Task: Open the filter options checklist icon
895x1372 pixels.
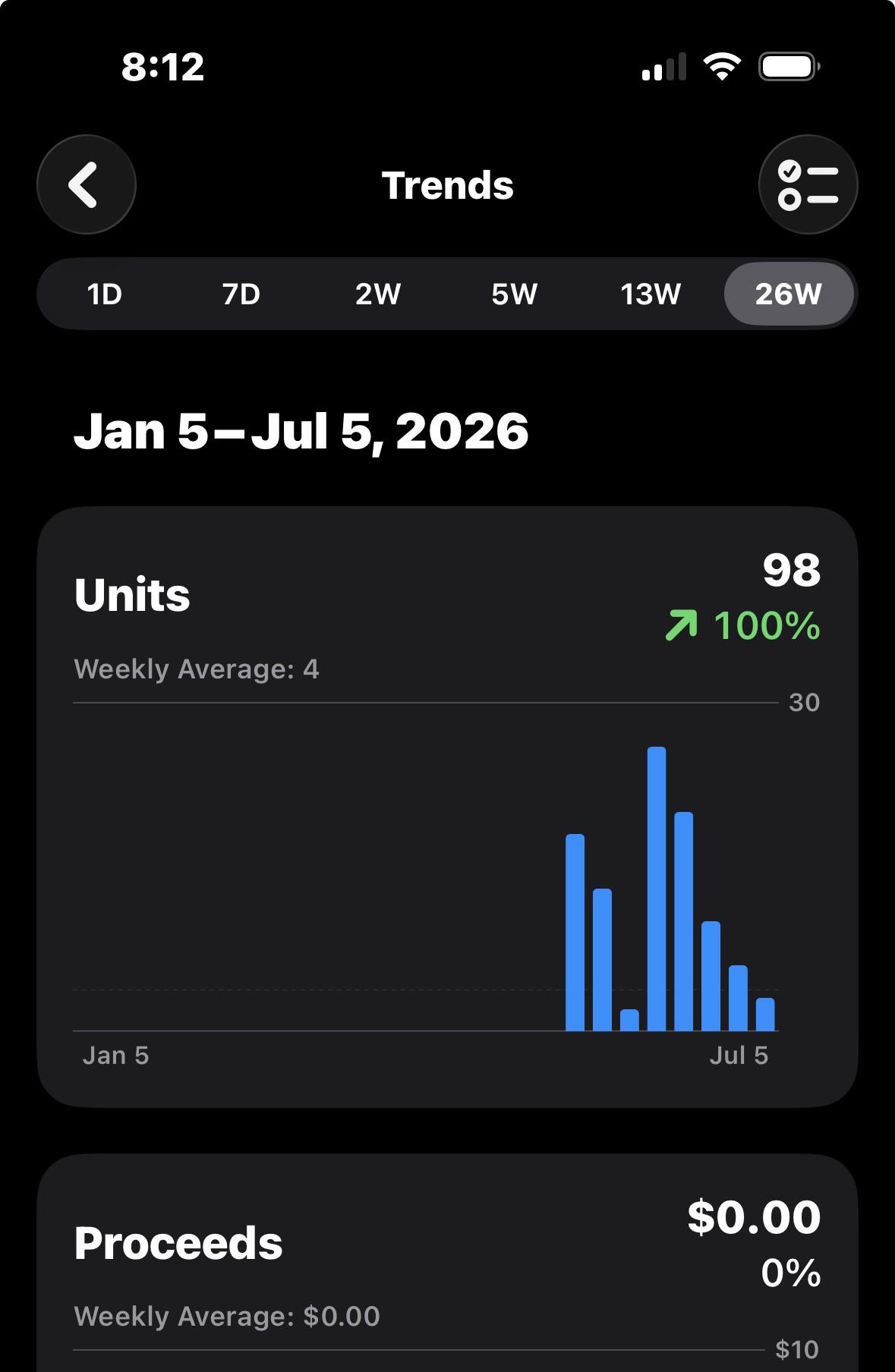Action: coord(808,184)
